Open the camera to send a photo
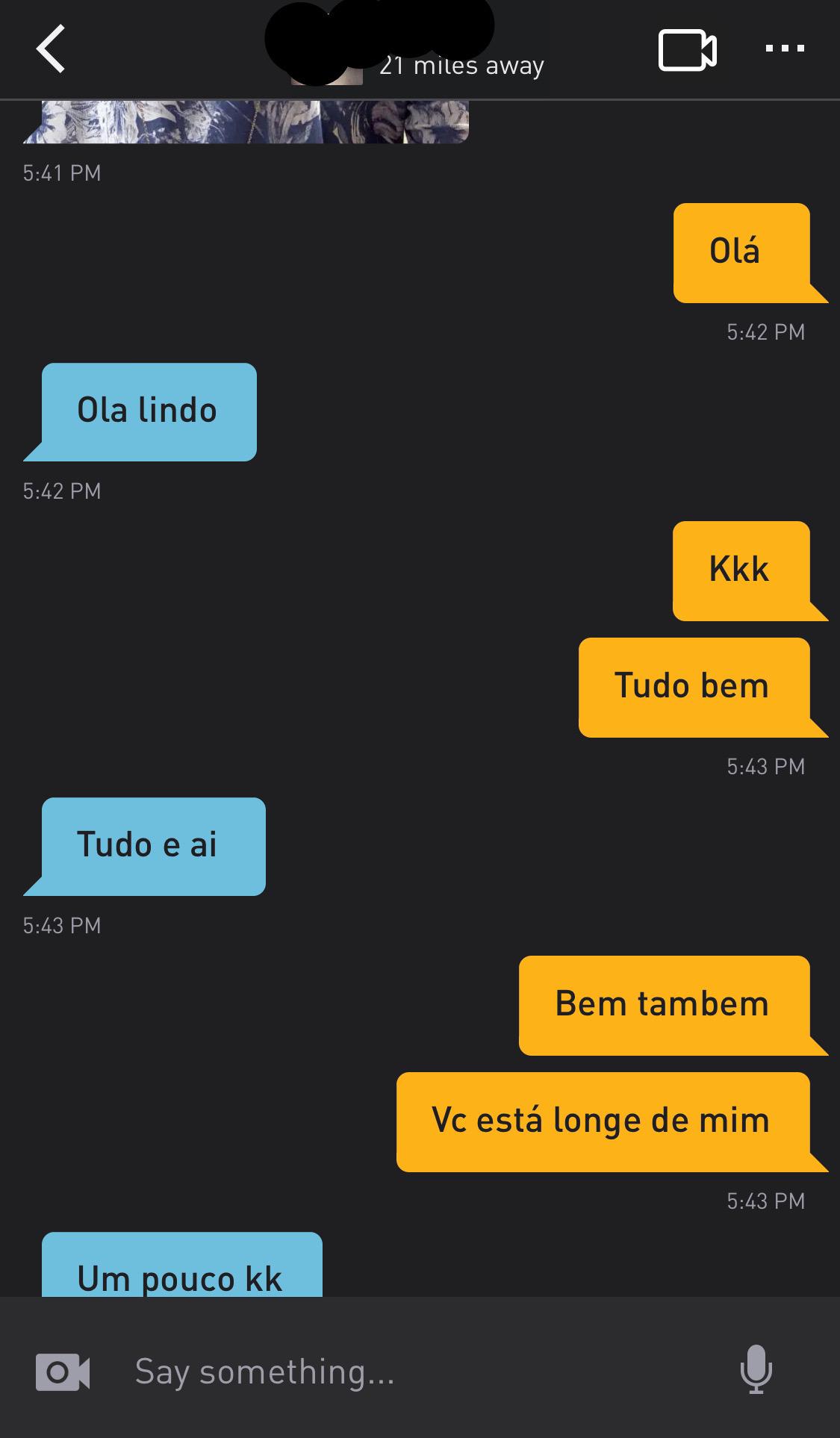This screenshot has width=840, height=1438. (x=63, y=1372)
